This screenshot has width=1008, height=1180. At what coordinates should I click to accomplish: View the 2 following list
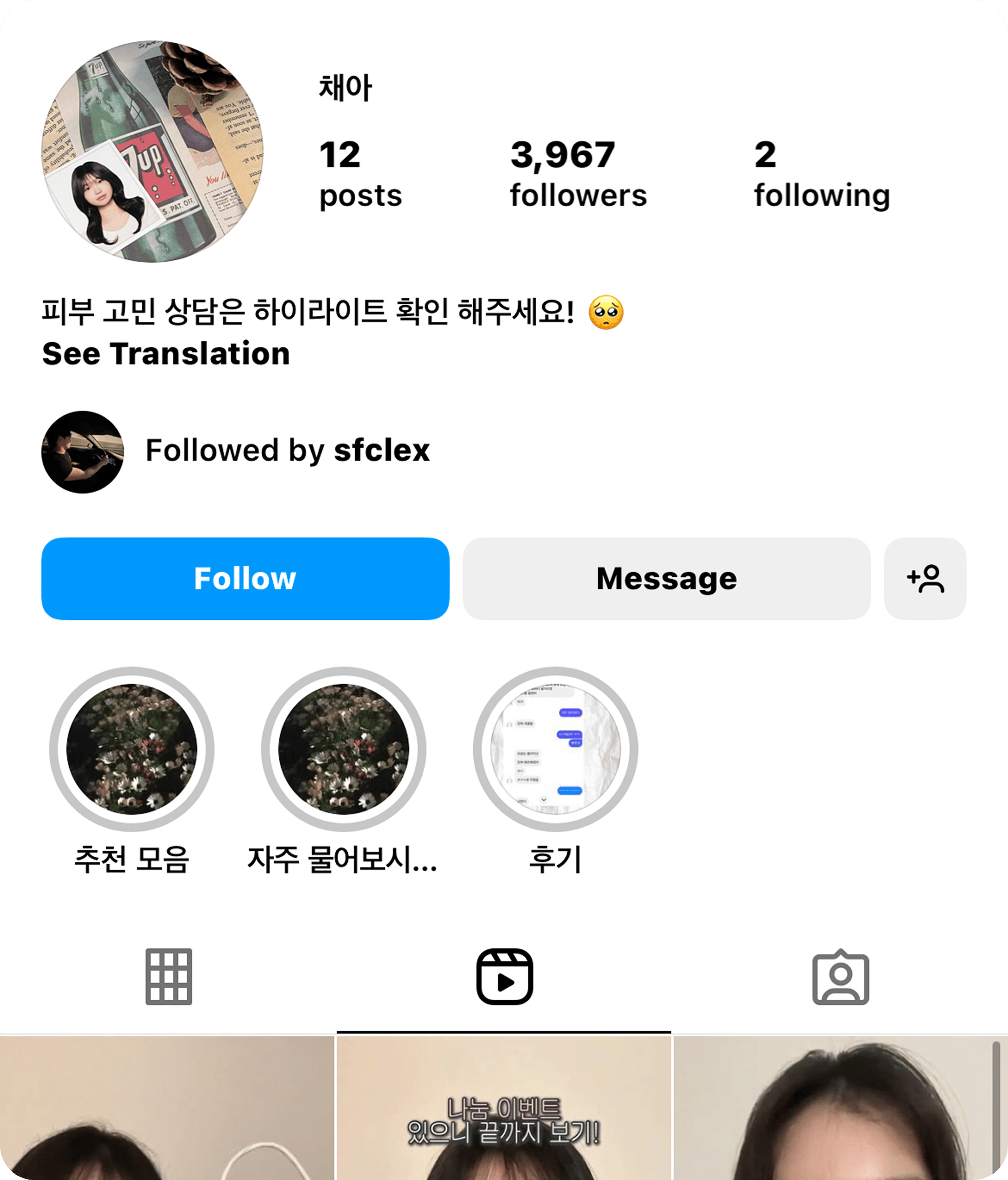pyautogui.click(x=821, y=174)
